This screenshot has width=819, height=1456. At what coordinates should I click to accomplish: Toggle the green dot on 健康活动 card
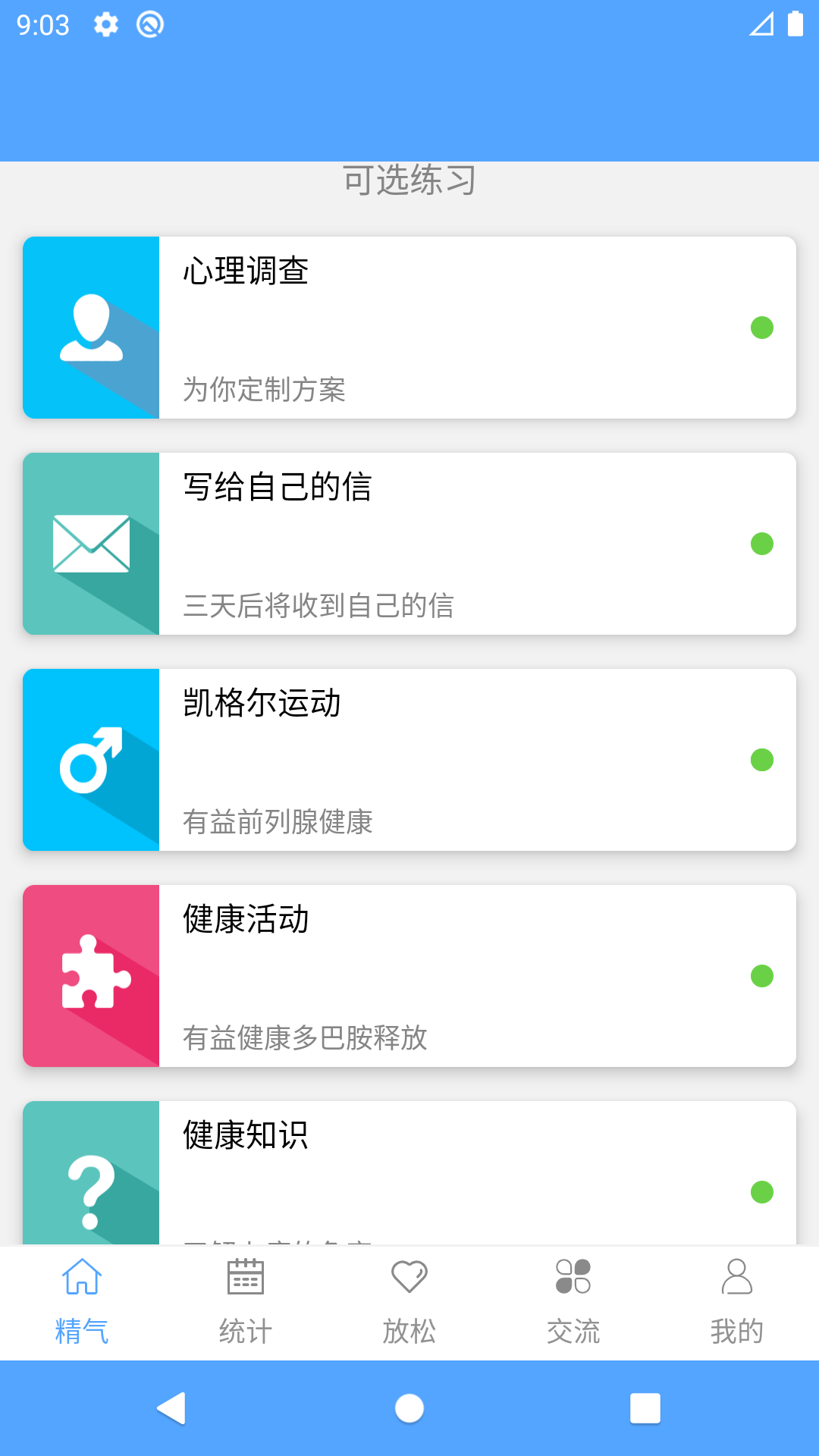(x=761, y=977)
